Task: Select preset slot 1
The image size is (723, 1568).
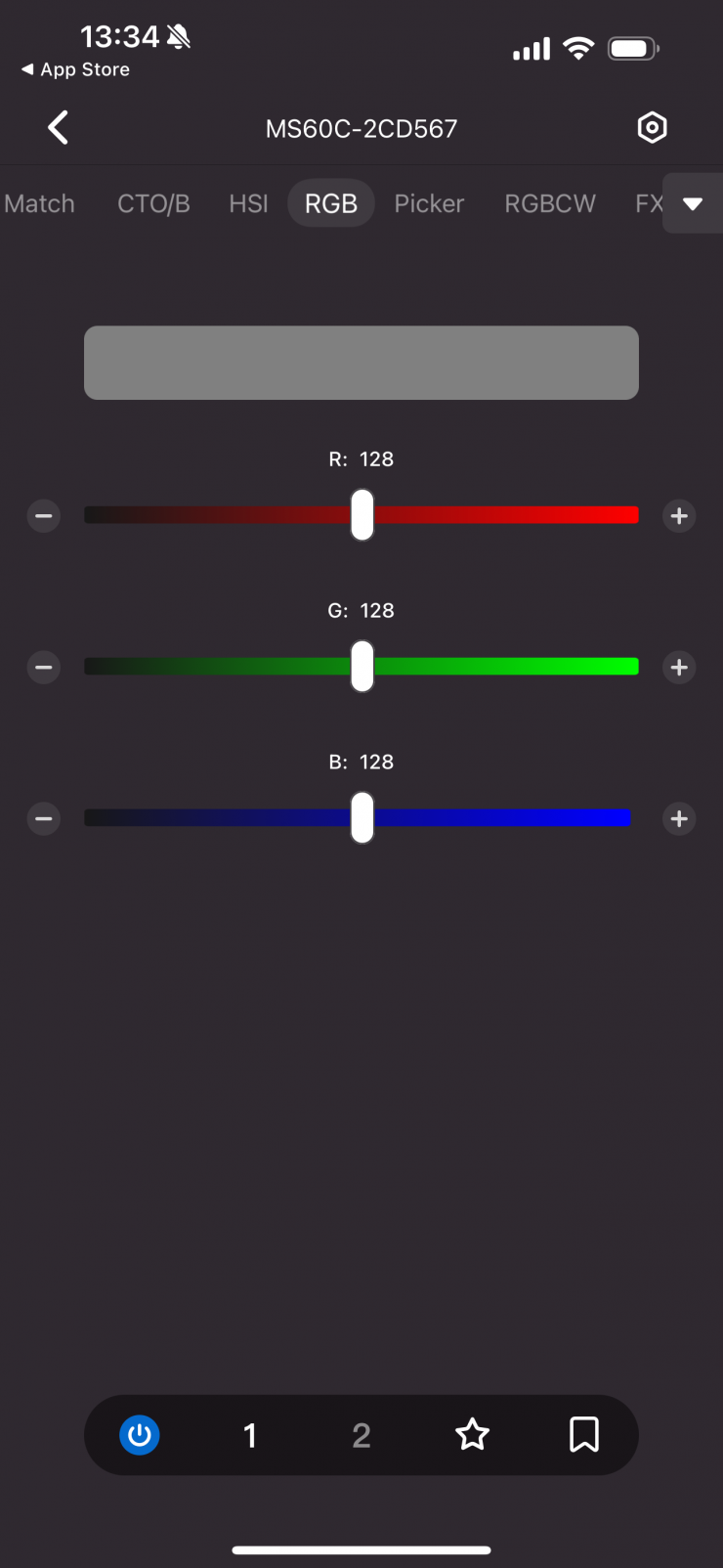Action: tap(250, 1435)
